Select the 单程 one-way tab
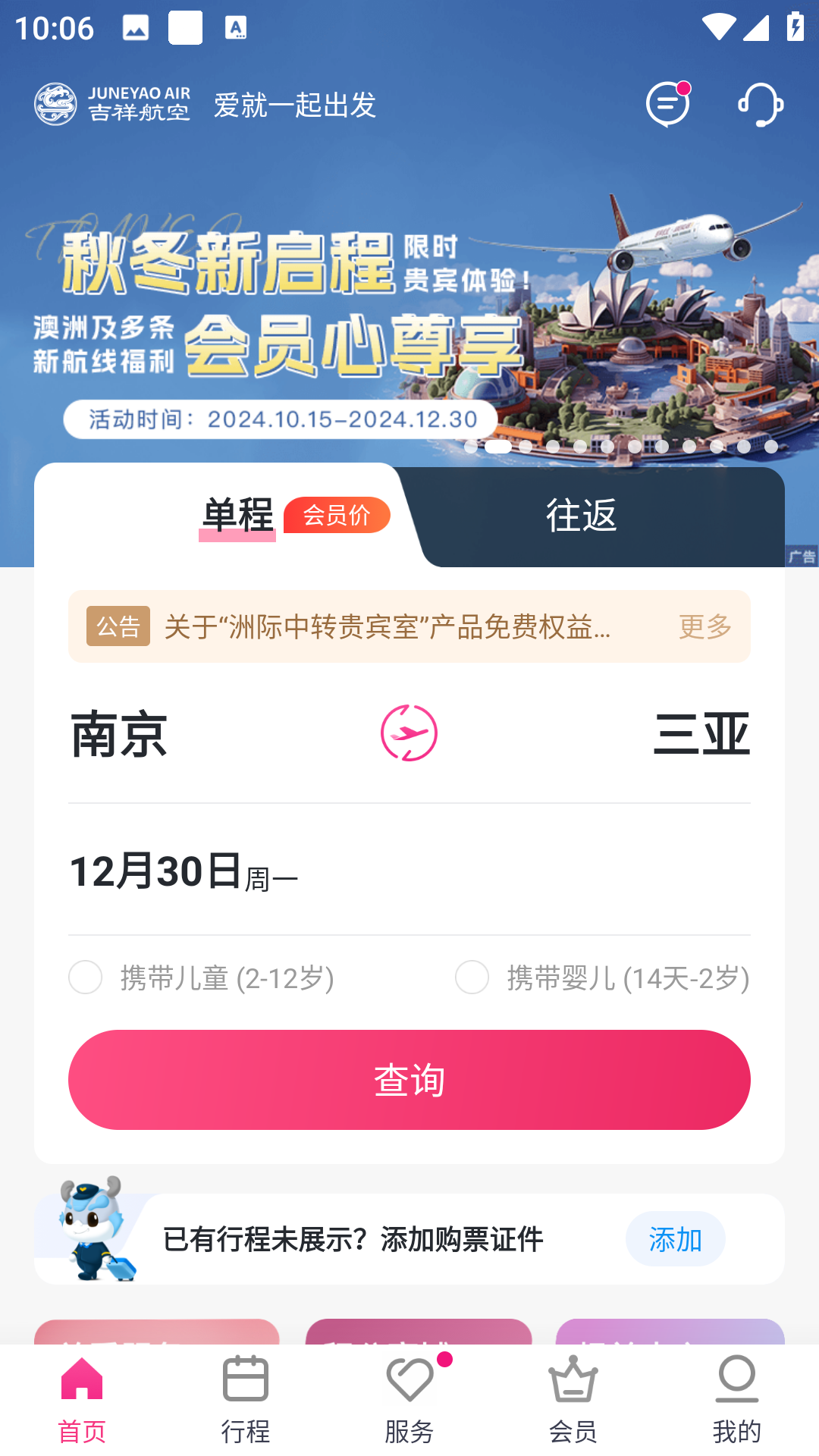The image size is (819, 1456). [x=238, y=516]
